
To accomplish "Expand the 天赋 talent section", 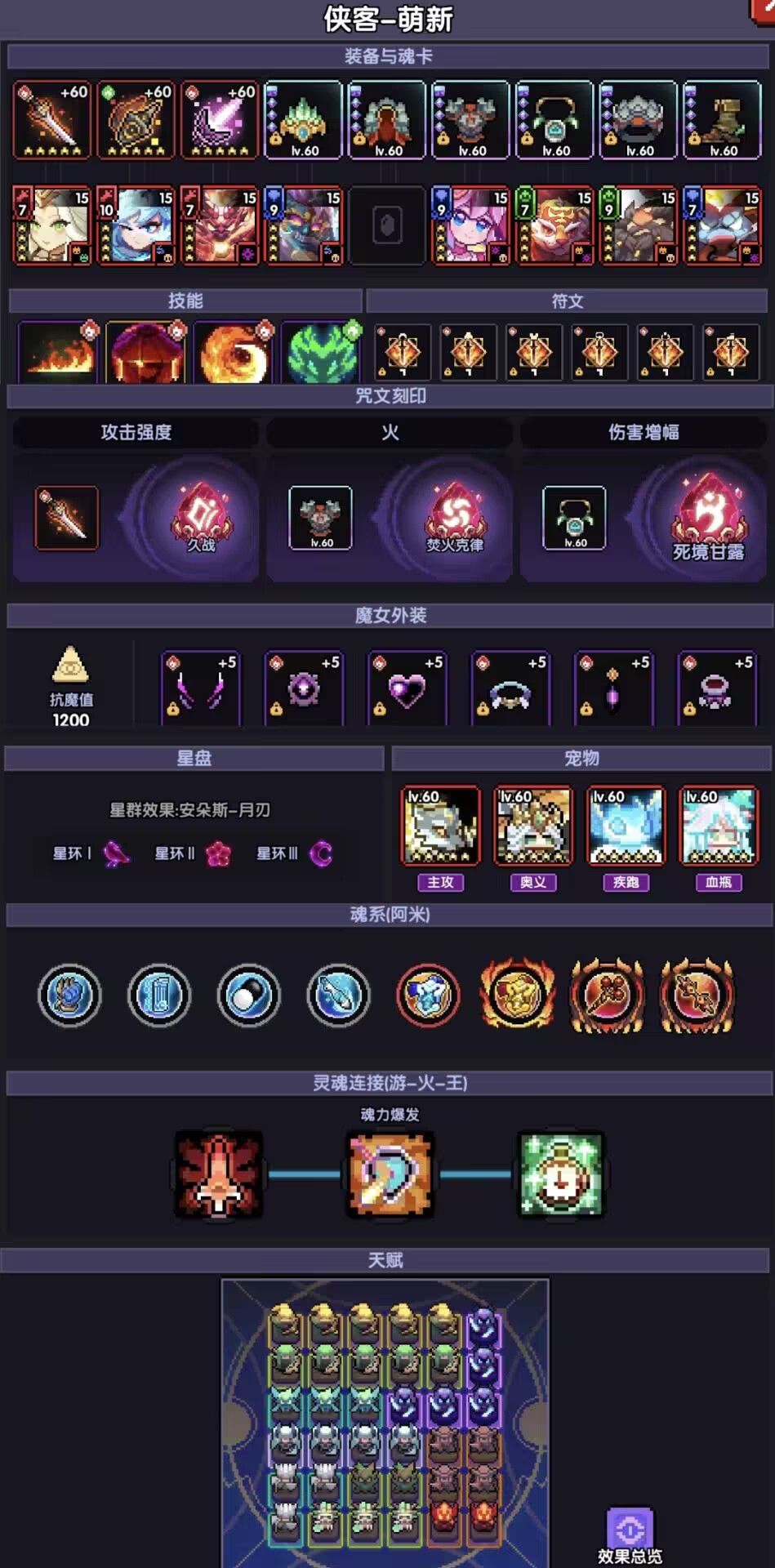I will coord(387,1262).
